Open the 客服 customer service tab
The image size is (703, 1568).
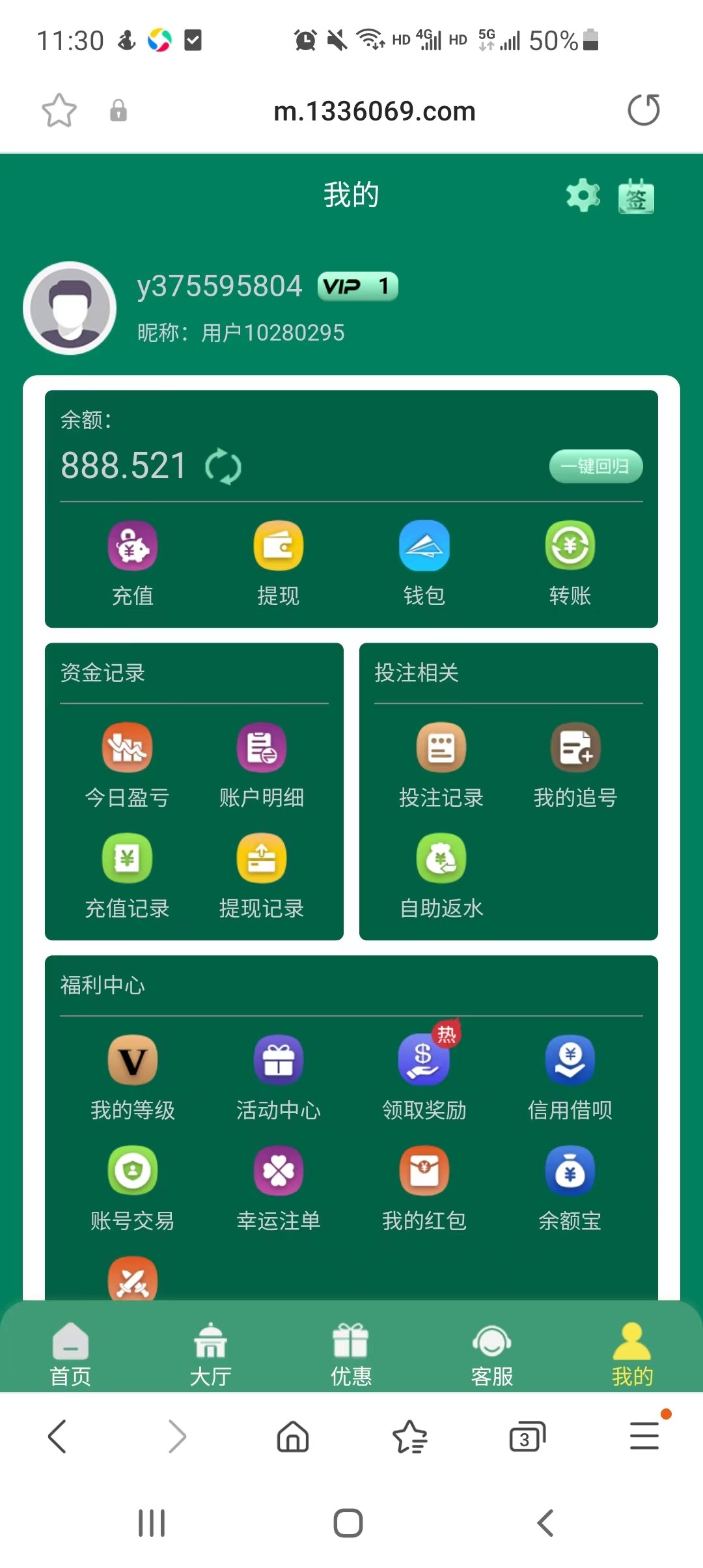491,1354
